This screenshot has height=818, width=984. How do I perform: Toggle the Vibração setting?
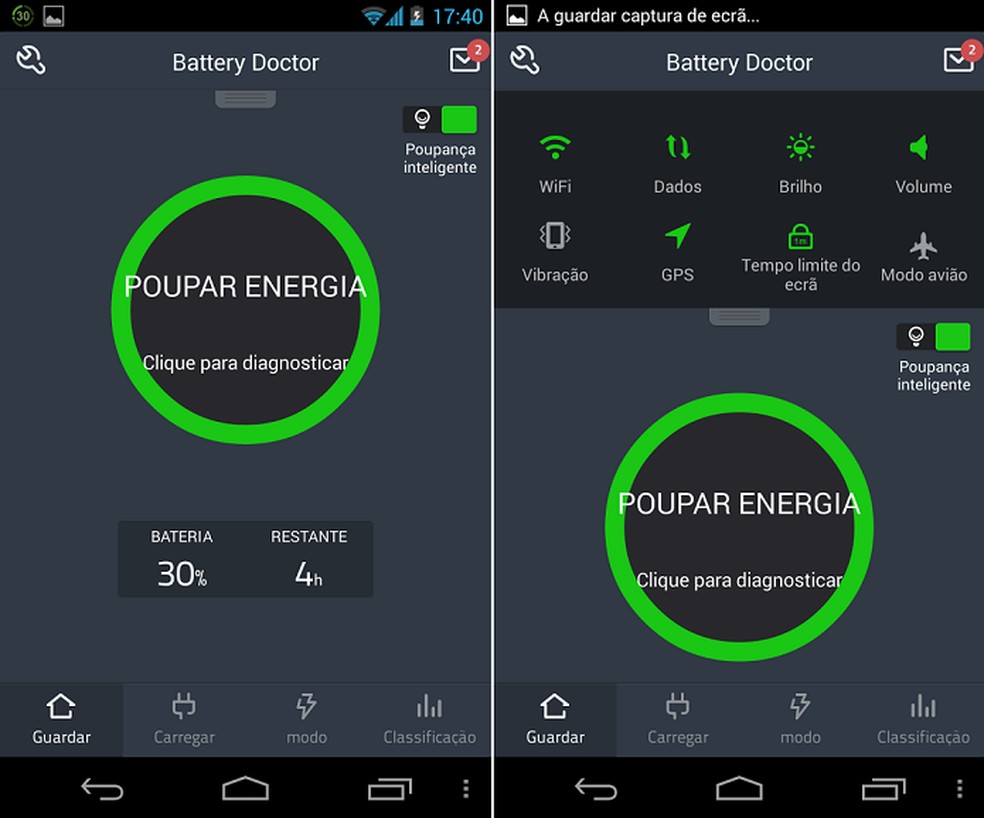pyautogui.click(x=555, y=250)
